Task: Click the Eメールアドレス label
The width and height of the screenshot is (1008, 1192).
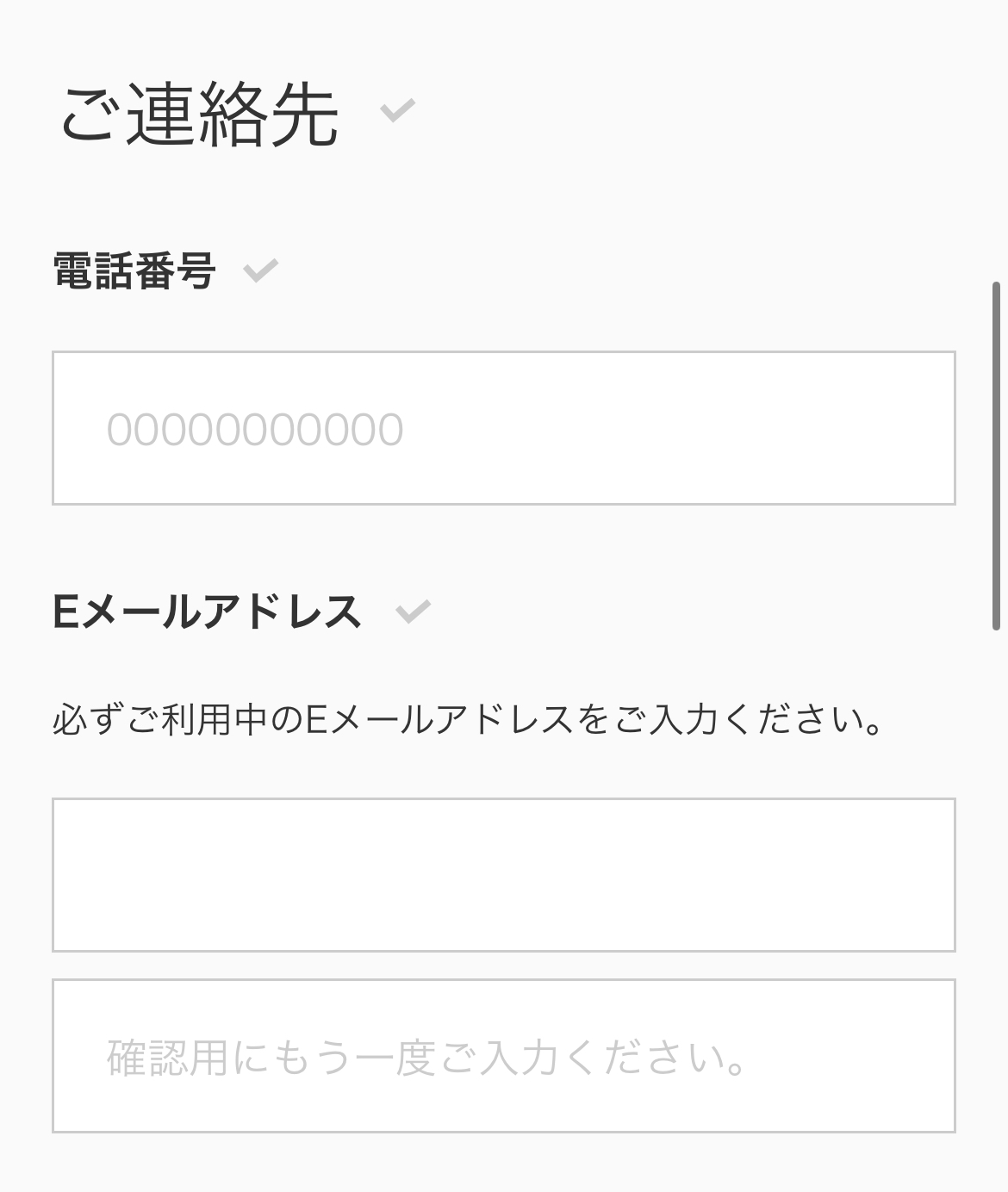Action: point(207,610)
